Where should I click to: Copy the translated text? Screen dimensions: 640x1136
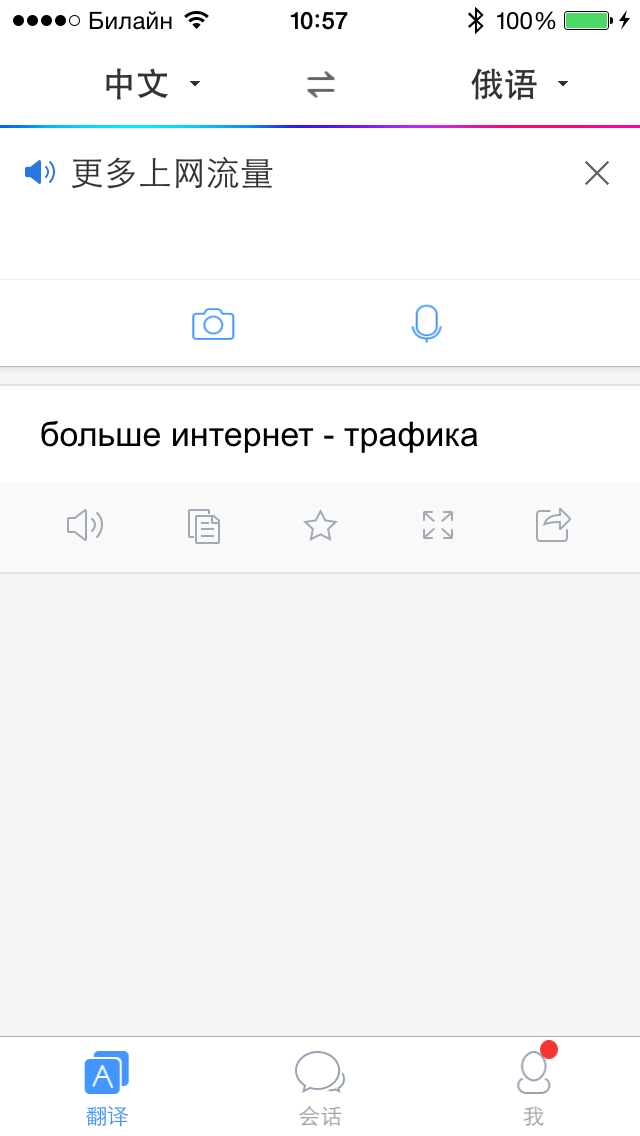pyautogui.click(x=204, y=526)
